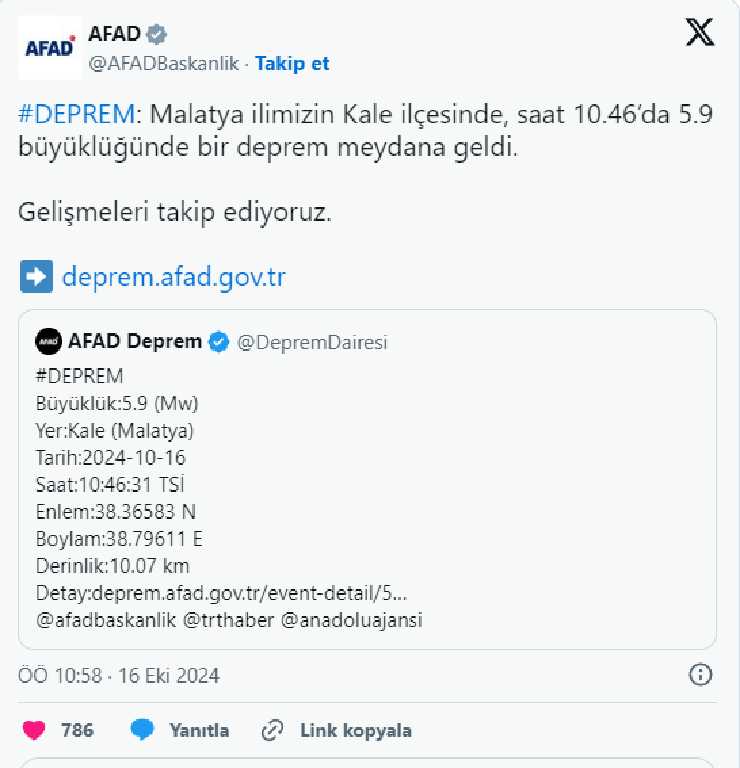This screenshot has height=768, width=740.
Task: Open the quoted AFAD Deprem tweet
Action: coord(367,480)
